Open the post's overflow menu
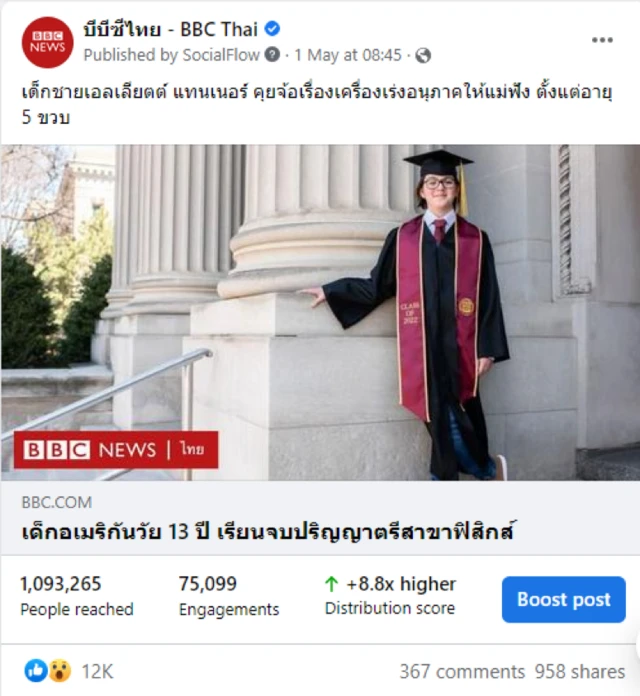This screenshot has width=640, height=696. point(601,40)
